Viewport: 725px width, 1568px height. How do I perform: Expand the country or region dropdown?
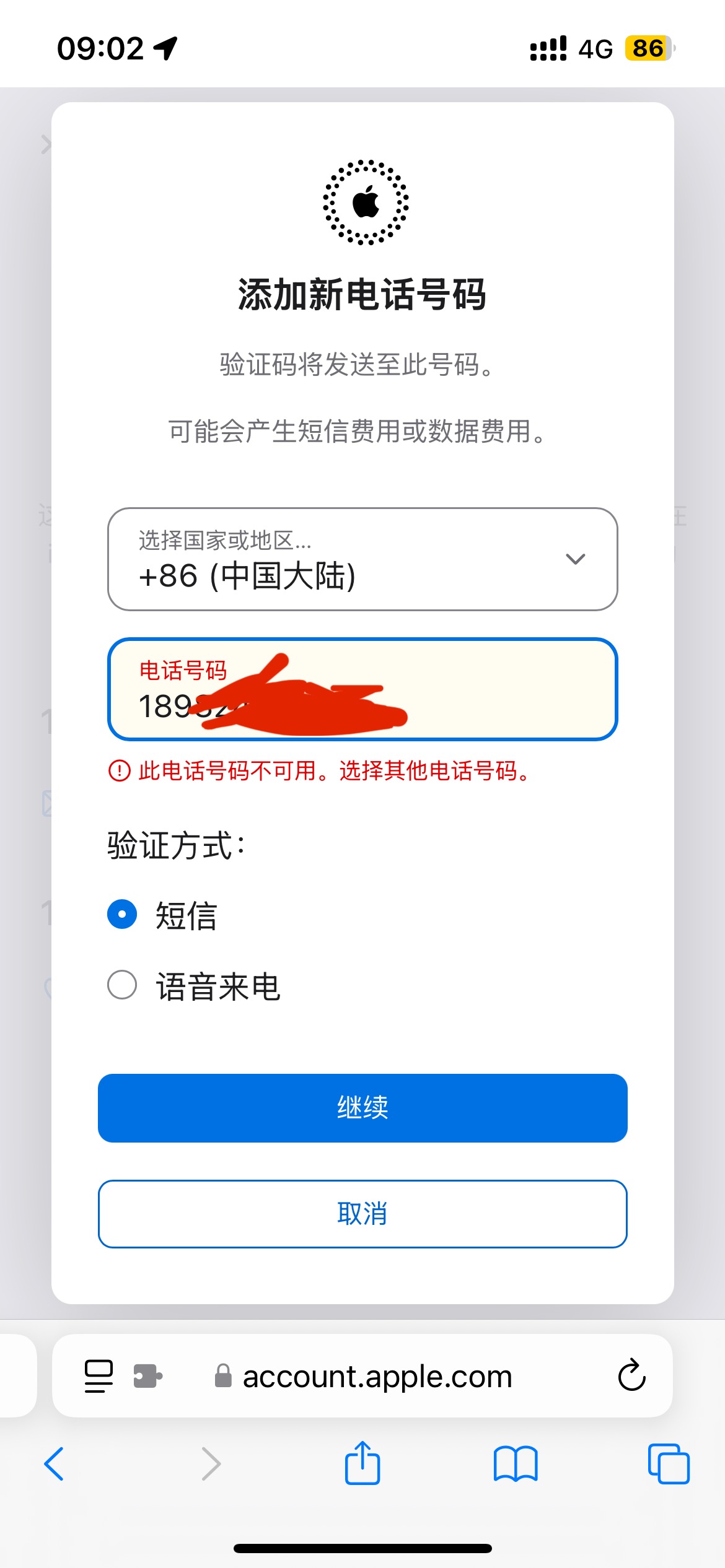(x=362, y=559)
